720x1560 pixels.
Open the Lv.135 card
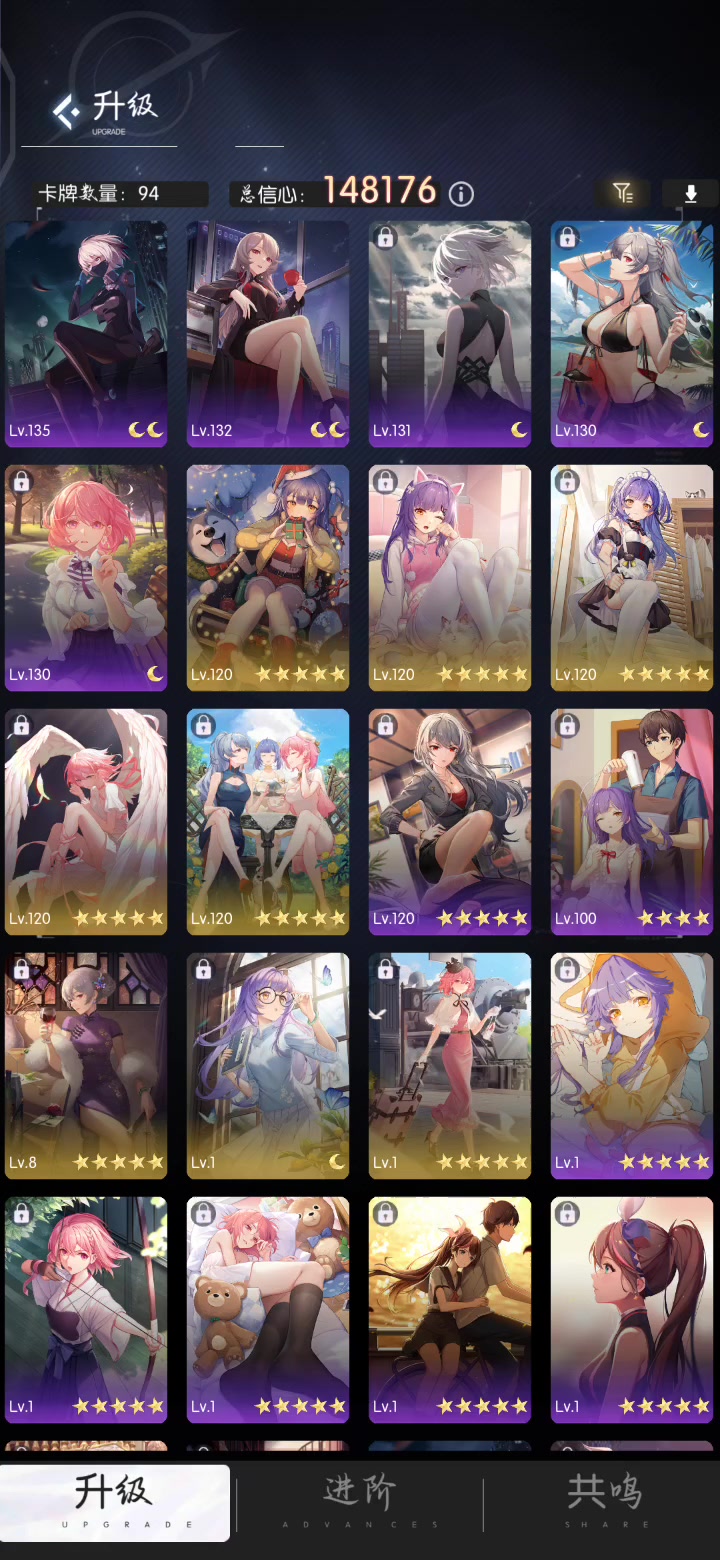[x=86, y=334]
